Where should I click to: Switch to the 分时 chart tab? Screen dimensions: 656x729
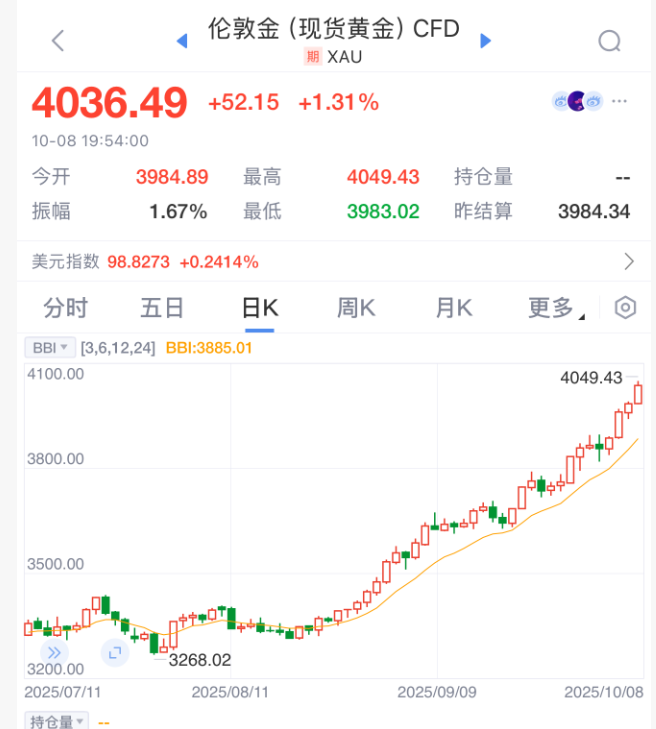pos(66,308)
